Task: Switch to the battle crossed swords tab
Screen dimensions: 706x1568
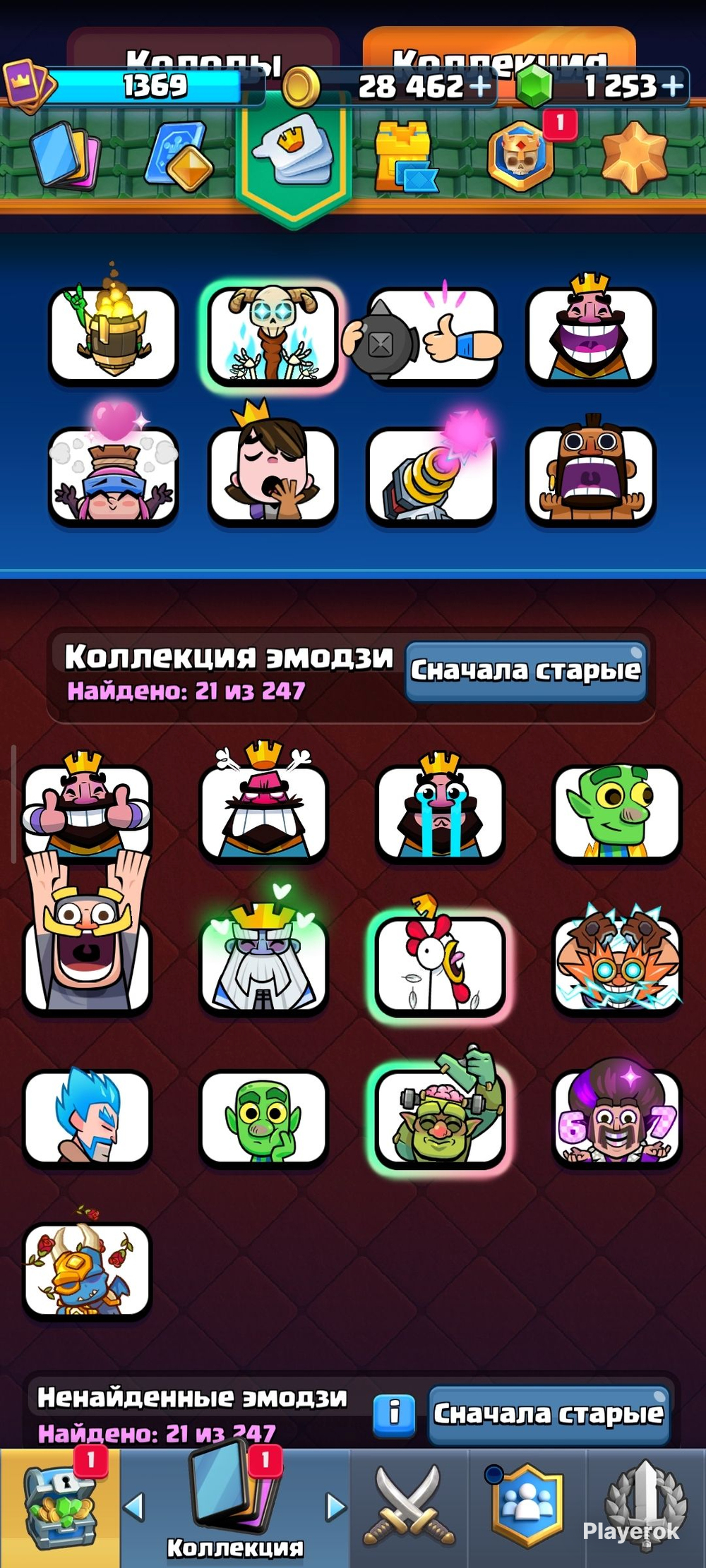Action: [409, 1507]
